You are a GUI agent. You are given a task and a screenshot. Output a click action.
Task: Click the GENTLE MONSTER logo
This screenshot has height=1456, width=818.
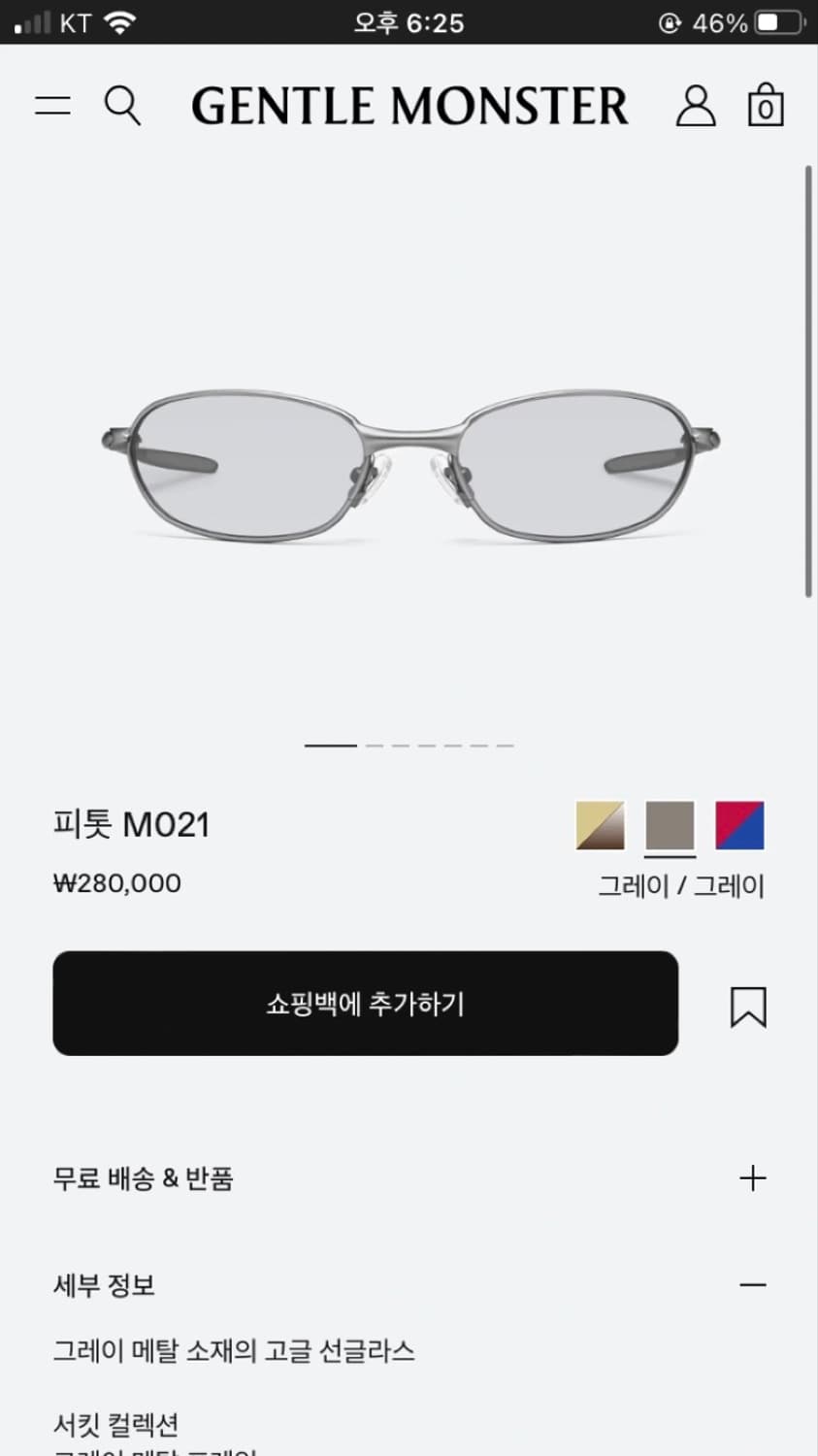409,106
